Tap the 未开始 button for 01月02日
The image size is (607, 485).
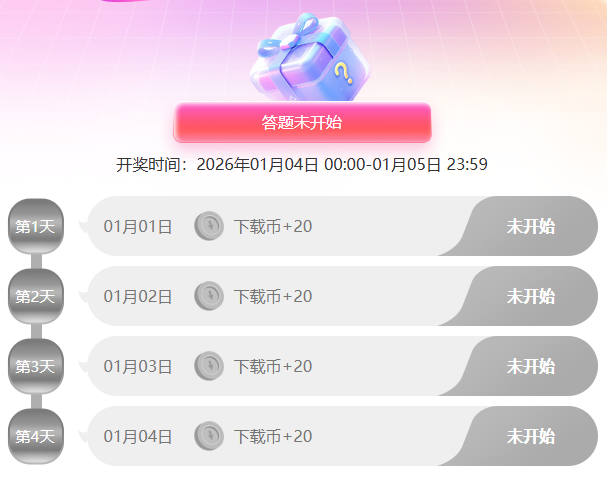pyautogui.click(x=530, y=296)
